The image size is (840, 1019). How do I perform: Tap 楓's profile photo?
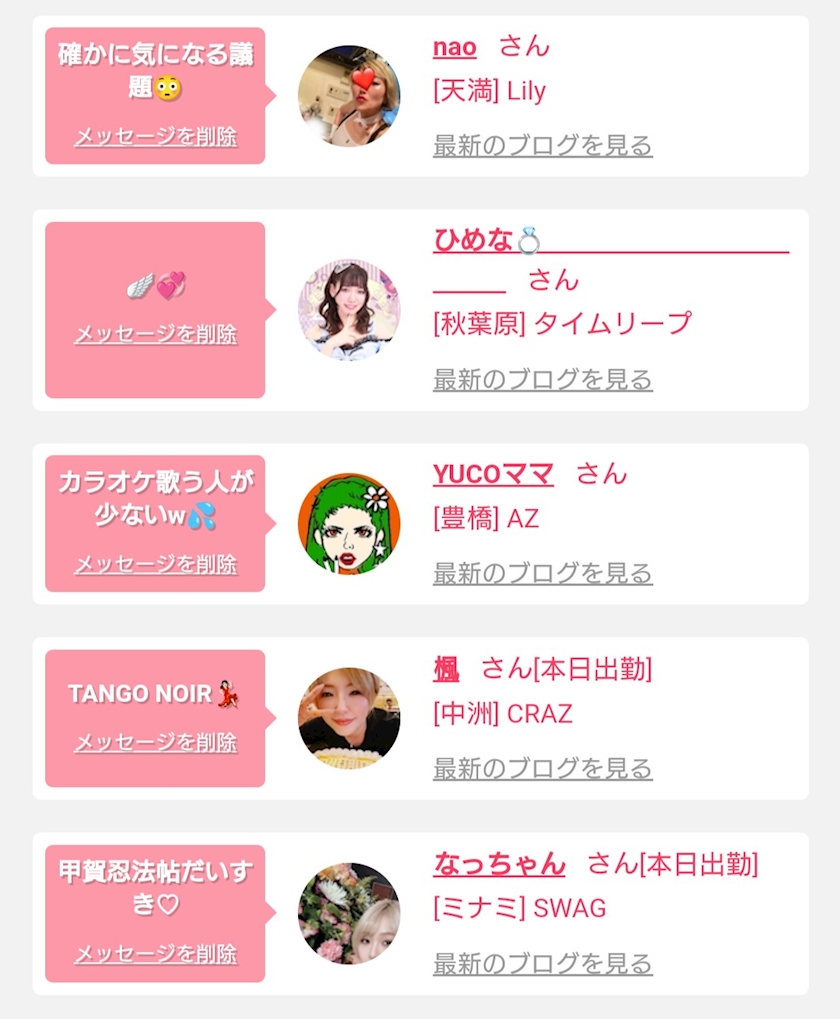pyautogui.click(x=349, y=718)
